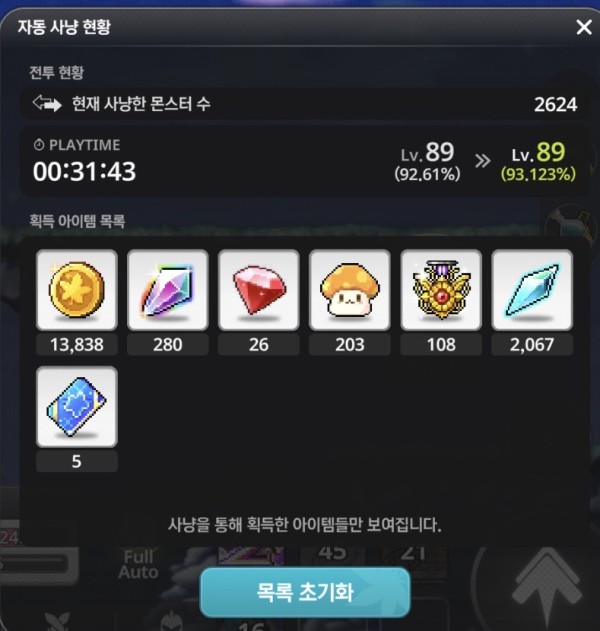Select the gold meso coin item
600x631 pixels.
point(77,290)
